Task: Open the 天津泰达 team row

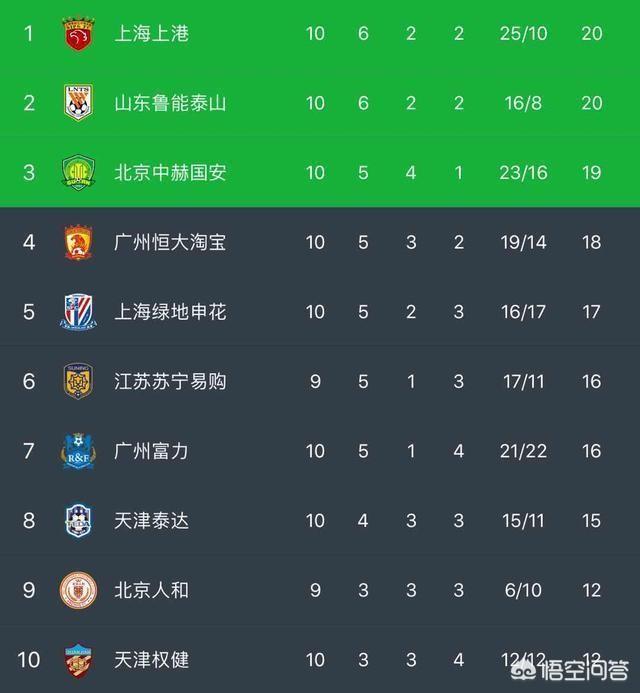Action: coord(320,520)
